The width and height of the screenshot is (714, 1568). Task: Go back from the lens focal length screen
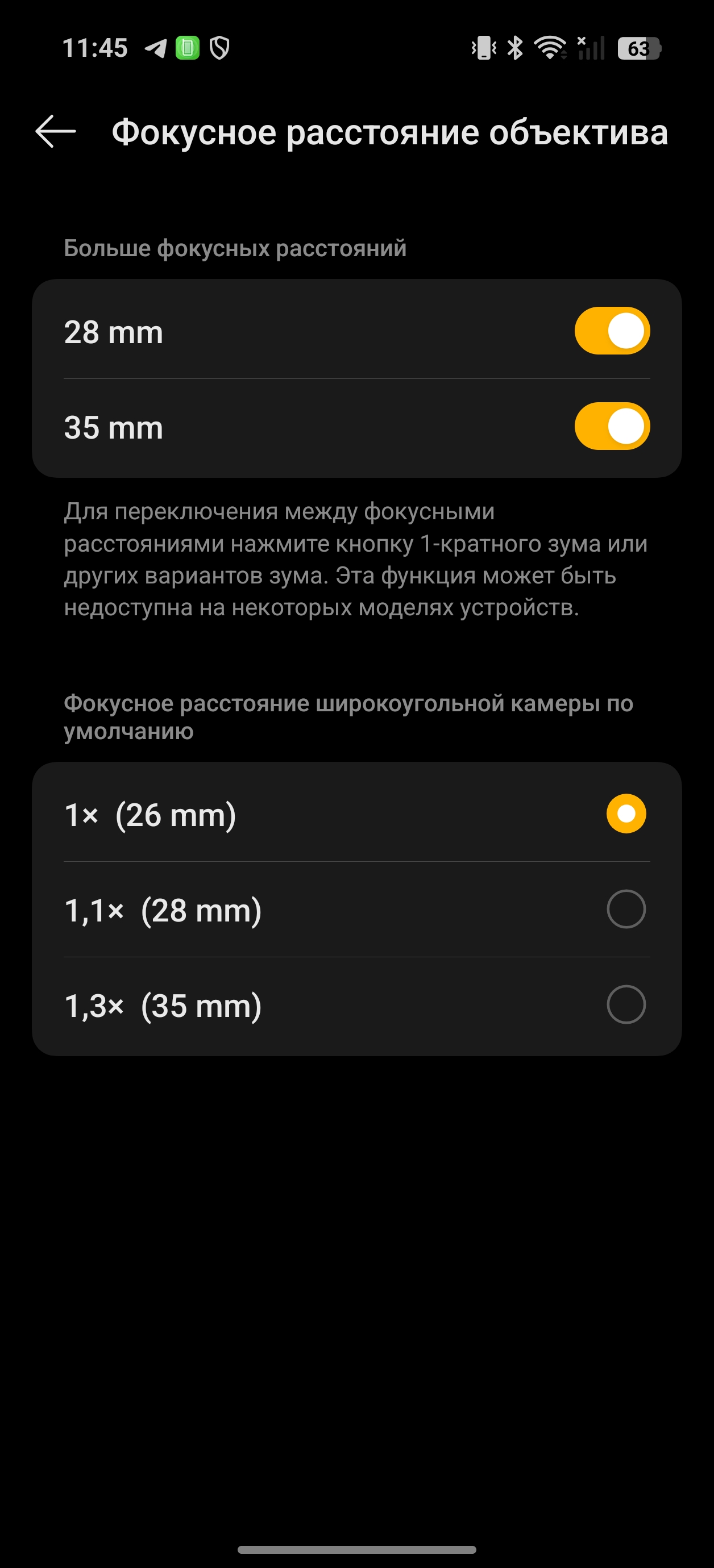point(56,131)
